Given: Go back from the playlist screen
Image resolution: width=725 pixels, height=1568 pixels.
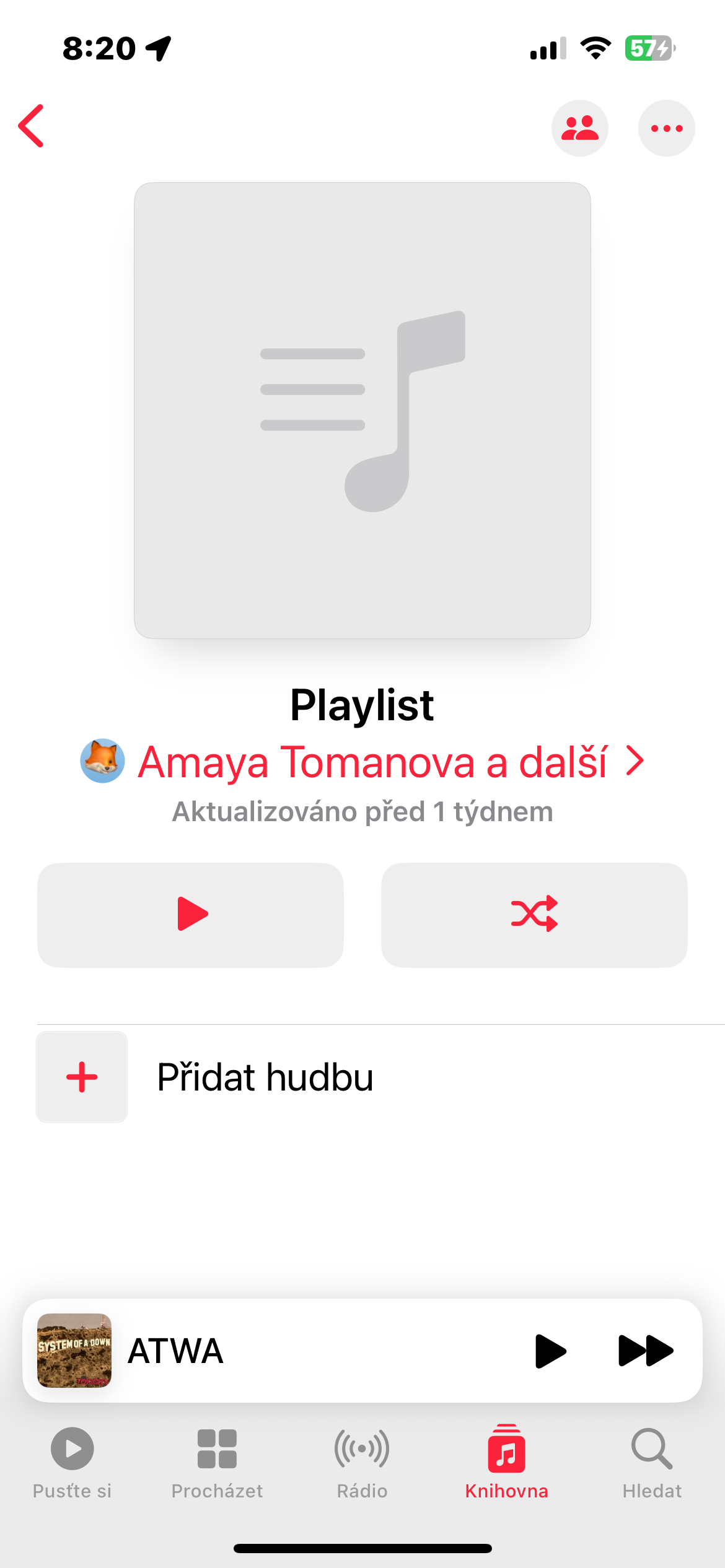Looking at the screenshot, I should (32, 126).
